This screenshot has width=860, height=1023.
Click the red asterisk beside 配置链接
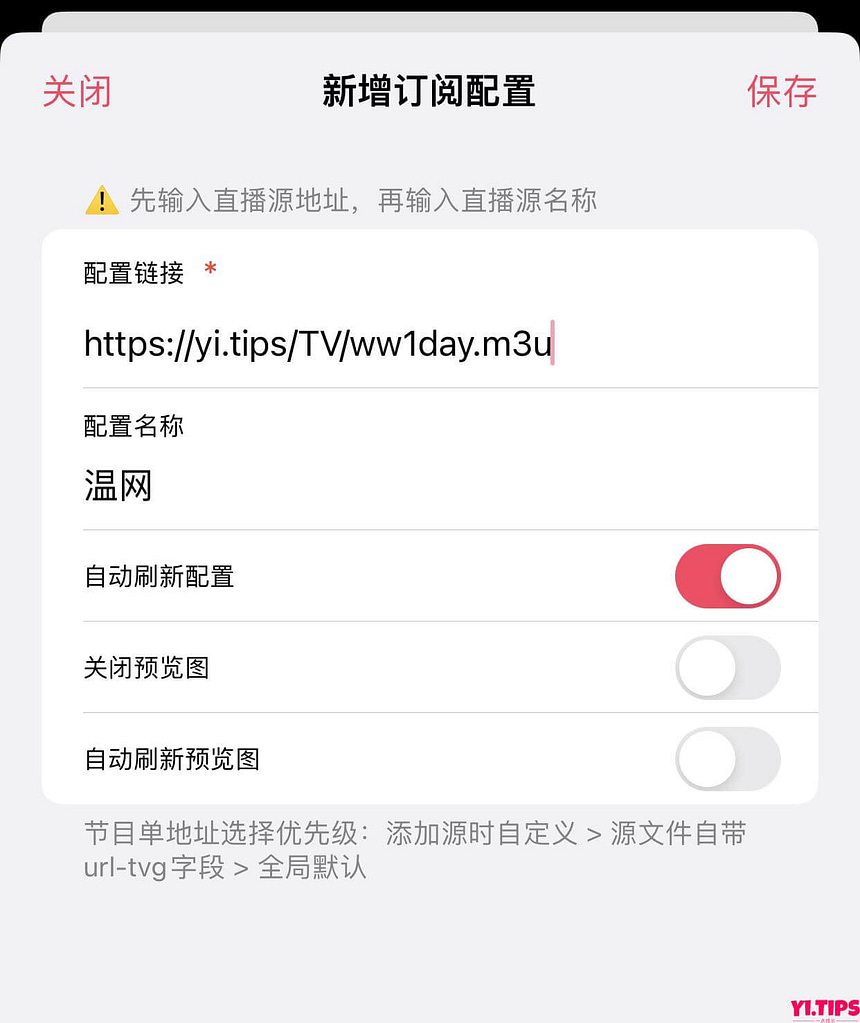click(x=210, y=268)
